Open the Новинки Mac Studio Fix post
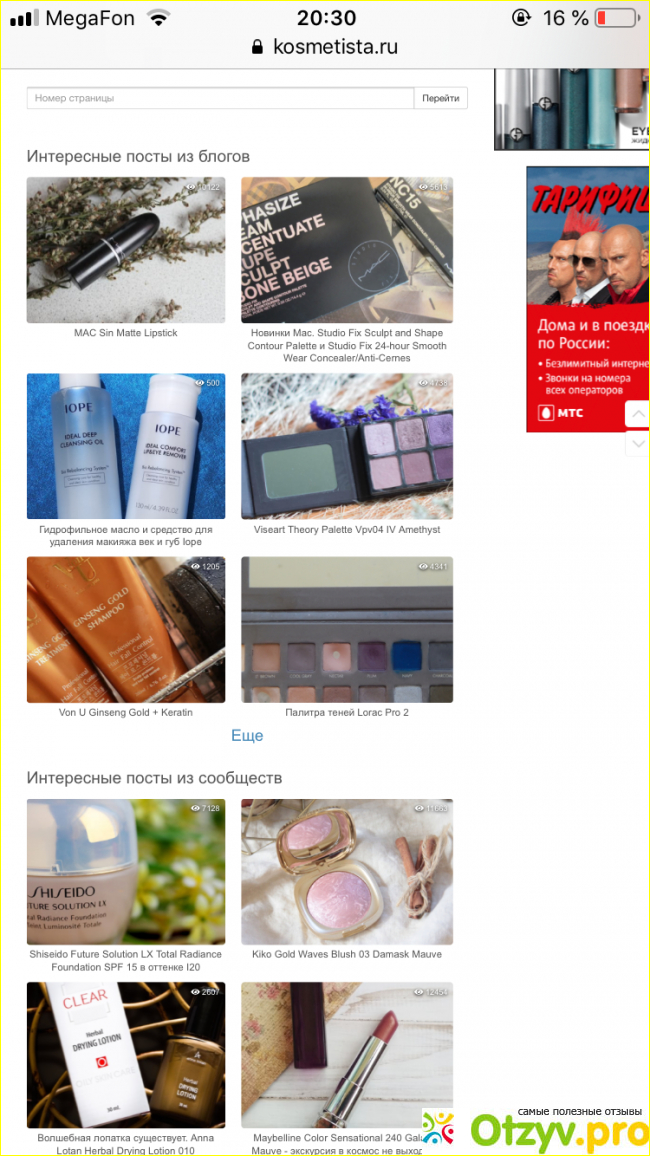The height and width of the screenshot is (1156, 650). click(347, 250)
